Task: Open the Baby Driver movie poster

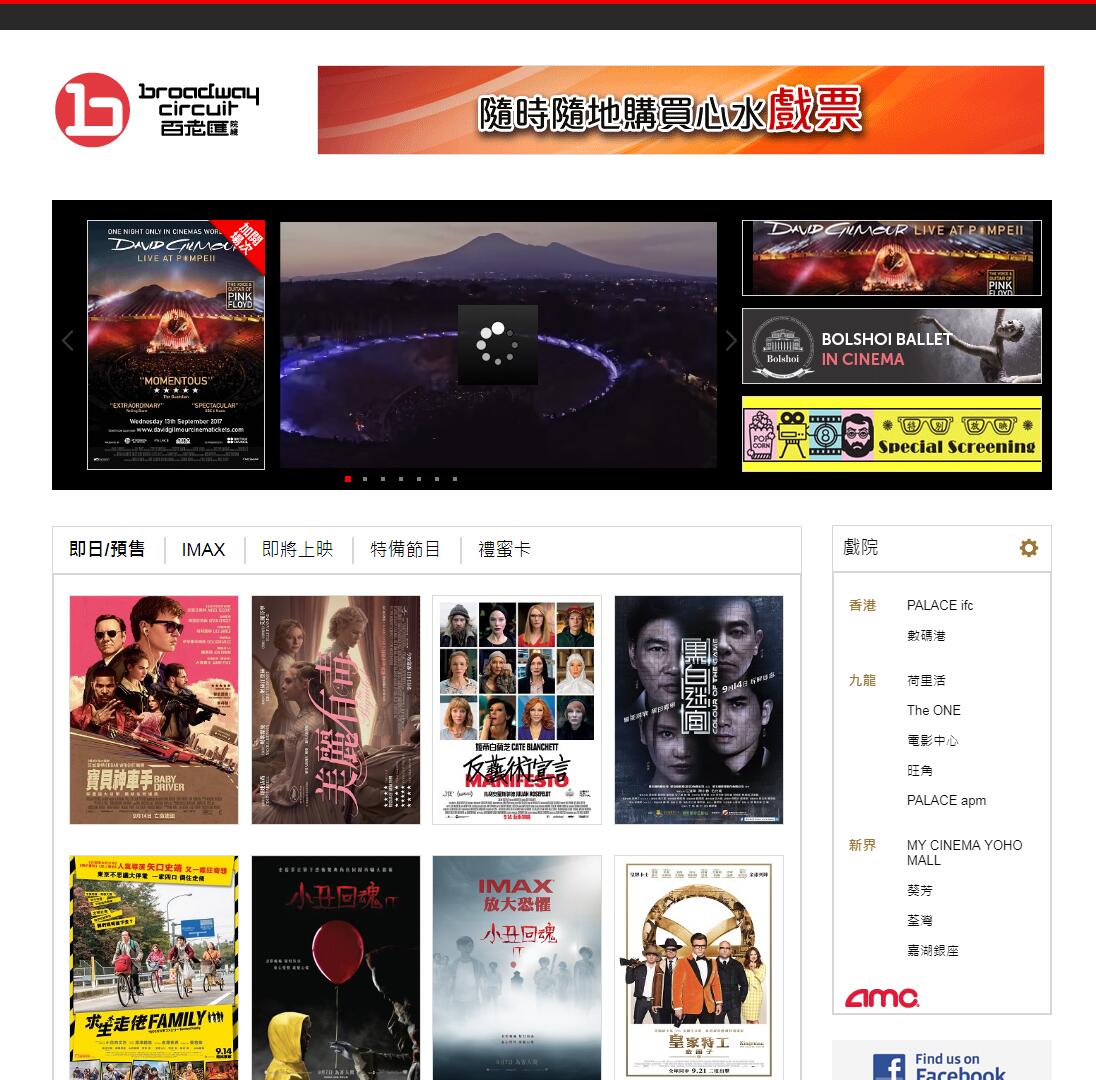Action: point(154,710)
